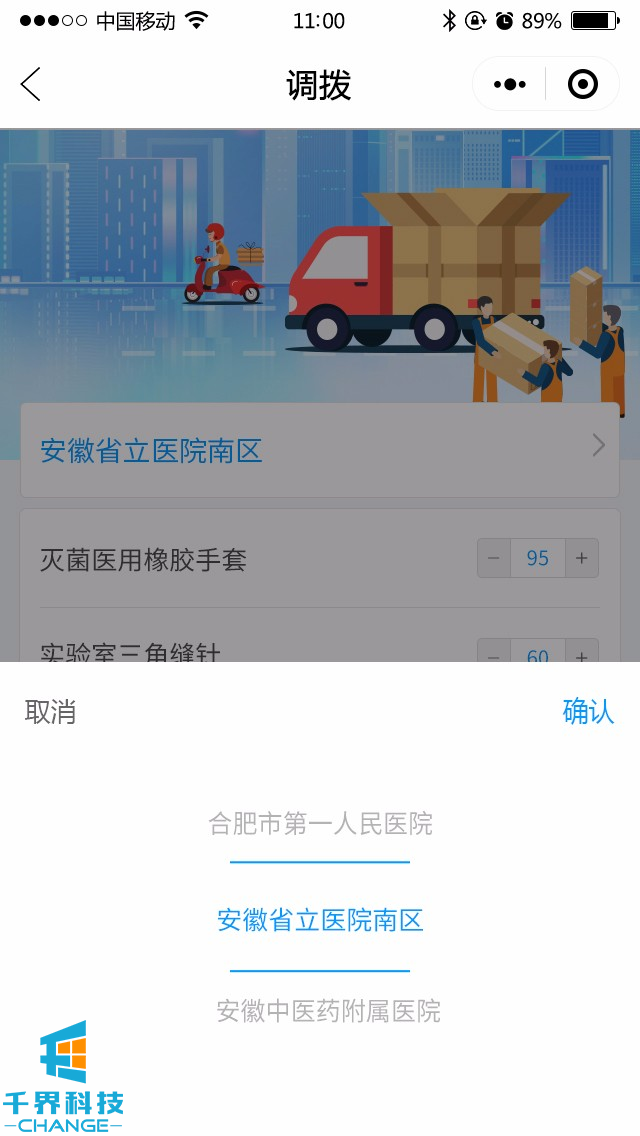Tap 取消 to cancel the picker
The image size is (640, 1136).
[50, 712]
